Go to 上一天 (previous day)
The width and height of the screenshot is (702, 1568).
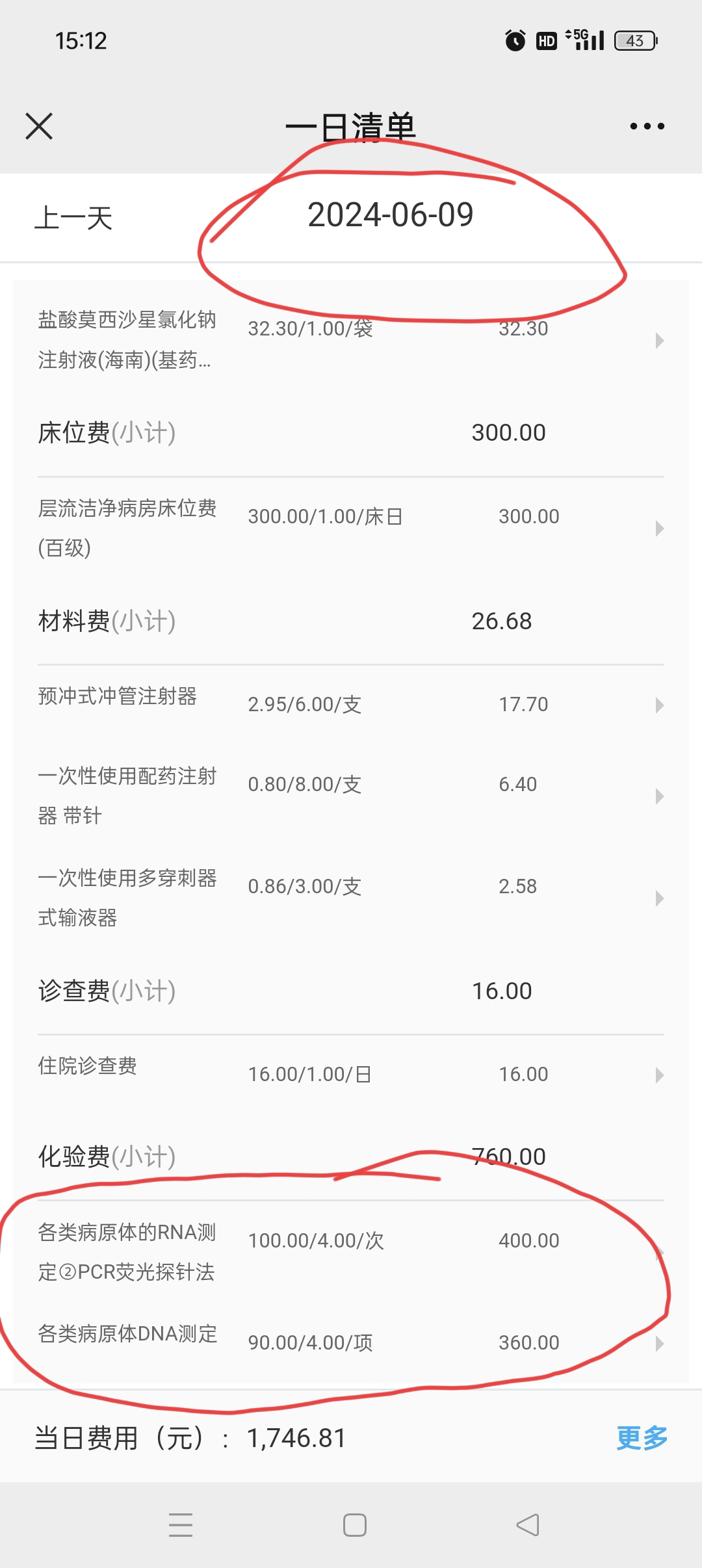(73, 218)
